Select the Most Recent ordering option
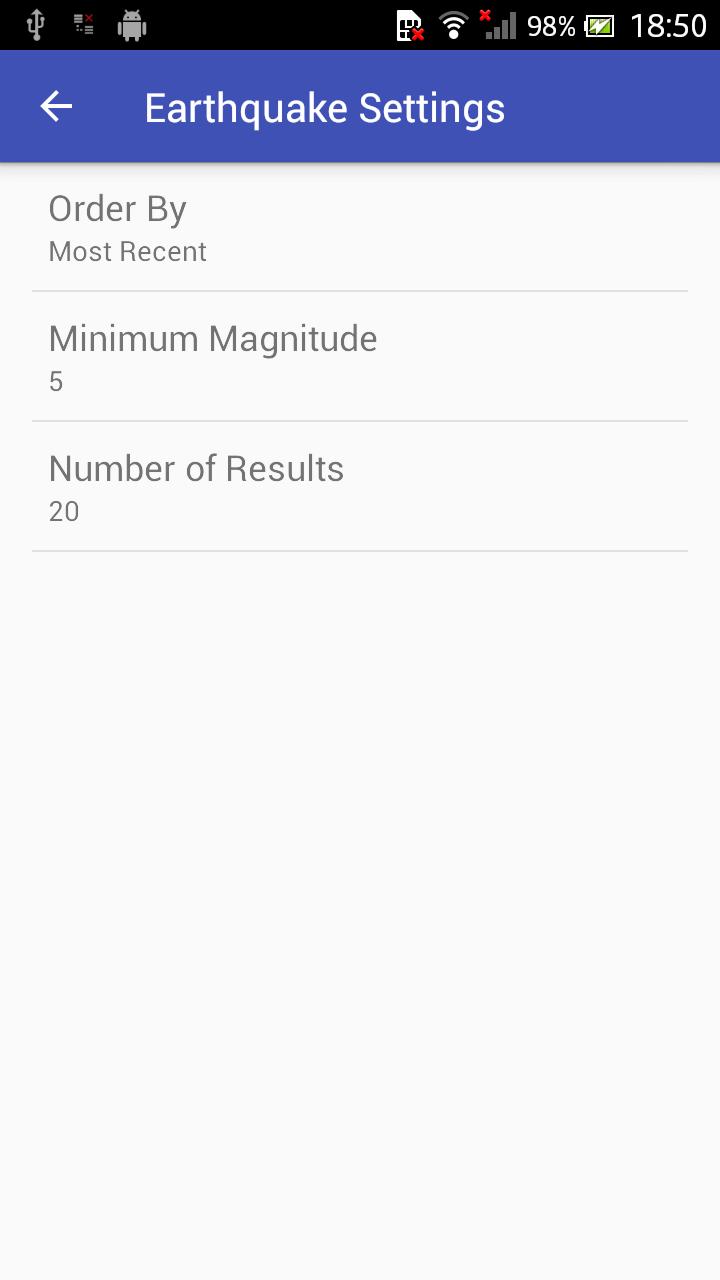The height and width of the screenshot is (1280, 720). [127, 251]
